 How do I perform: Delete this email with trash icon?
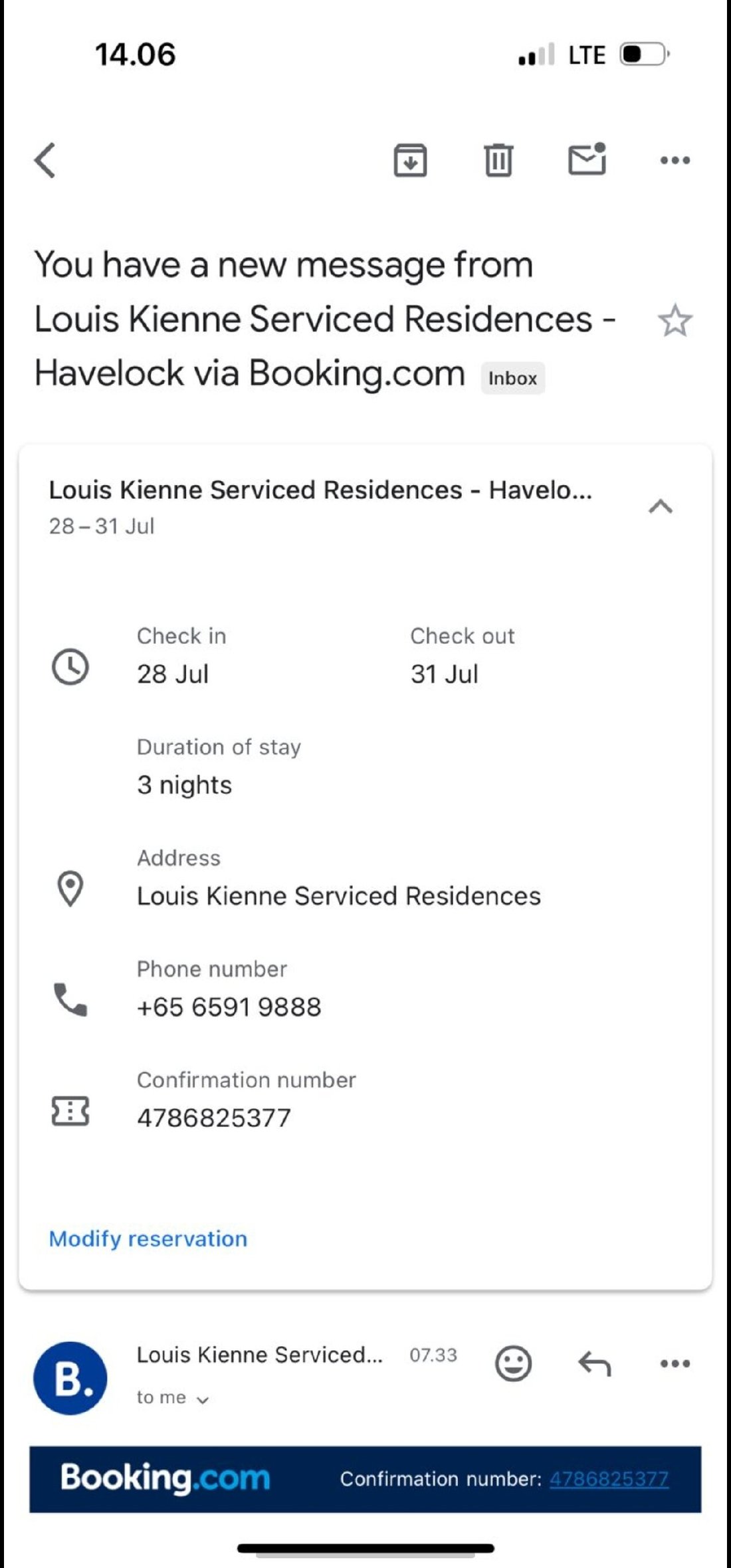(x=498, y=160)
